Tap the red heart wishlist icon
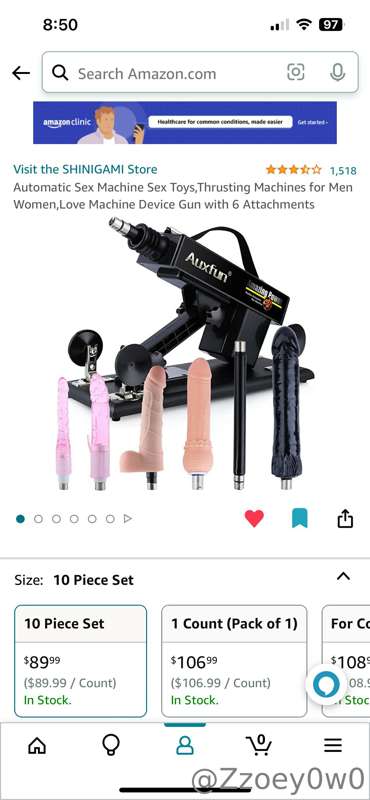The height and width of the screenshot is (800, 370). [254, 519]
